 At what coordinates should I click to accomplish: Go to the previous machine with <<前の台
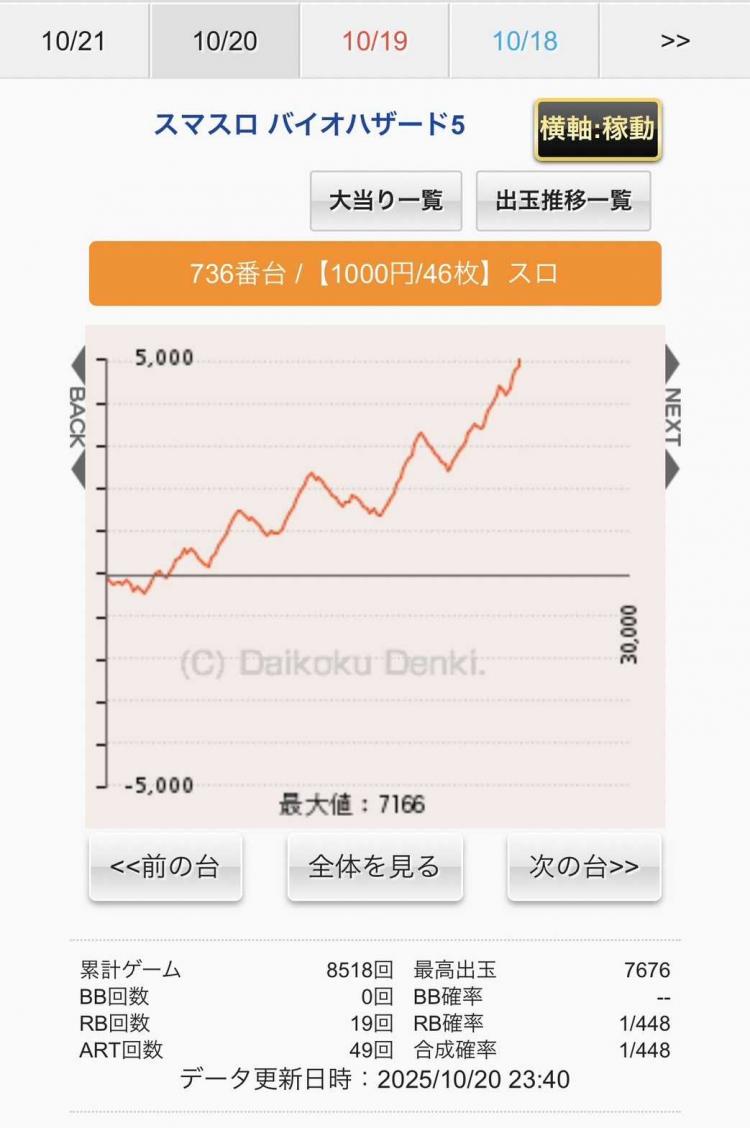(165, 866)
